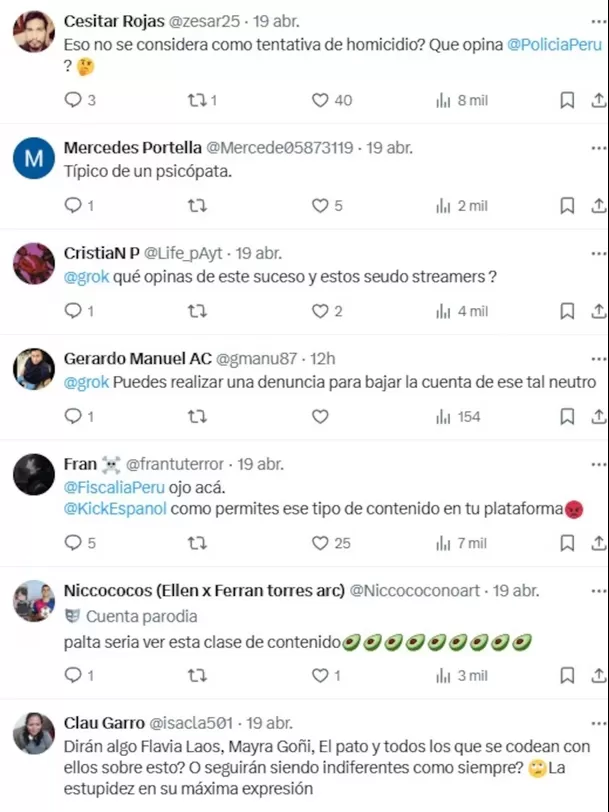View Mercedes Portella's profile picture
This screenshot has width=609, height=812.
pos(34,159)
